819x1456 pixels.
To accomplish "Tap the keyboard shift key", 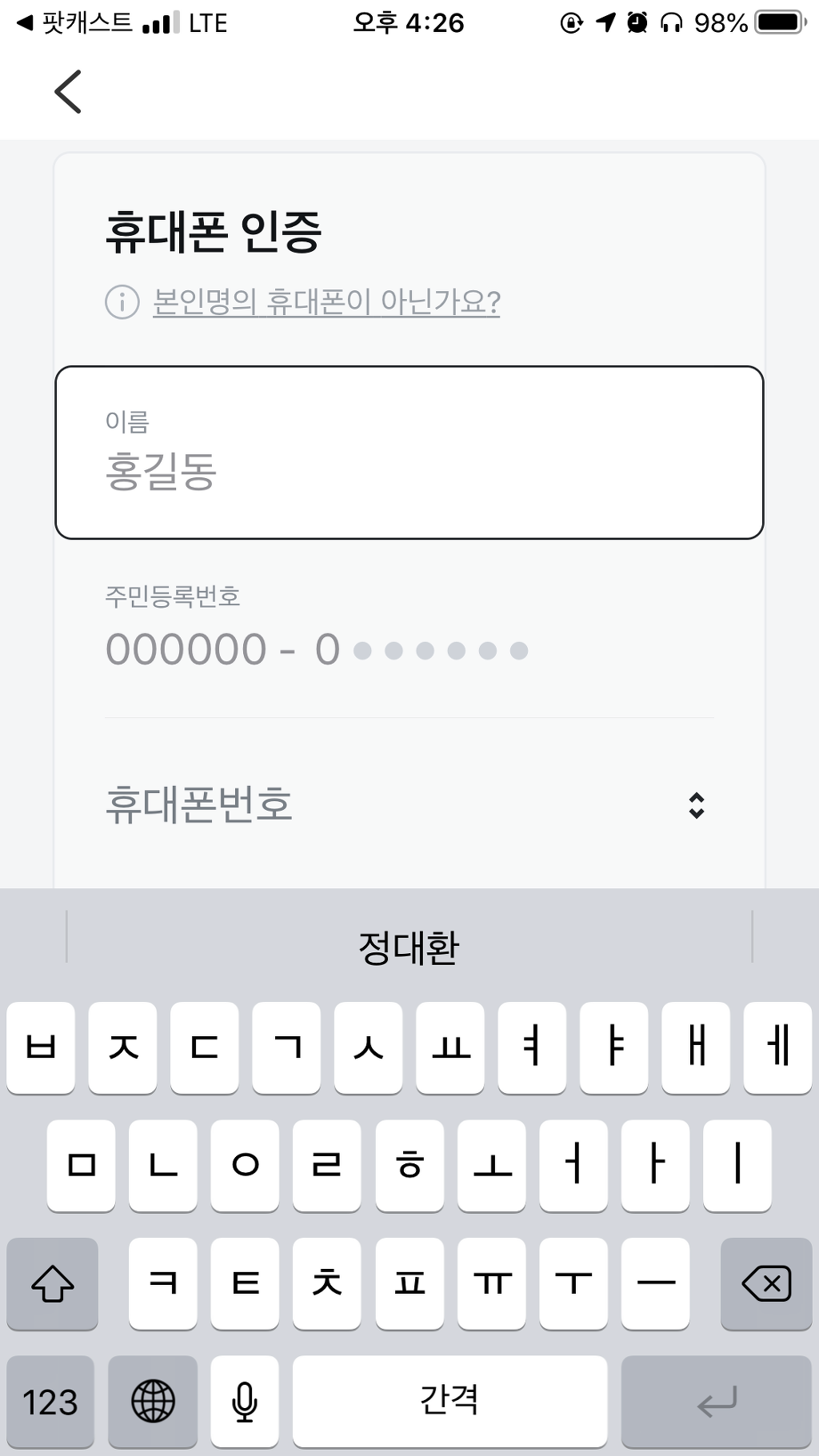I will tap(53, 1284).
